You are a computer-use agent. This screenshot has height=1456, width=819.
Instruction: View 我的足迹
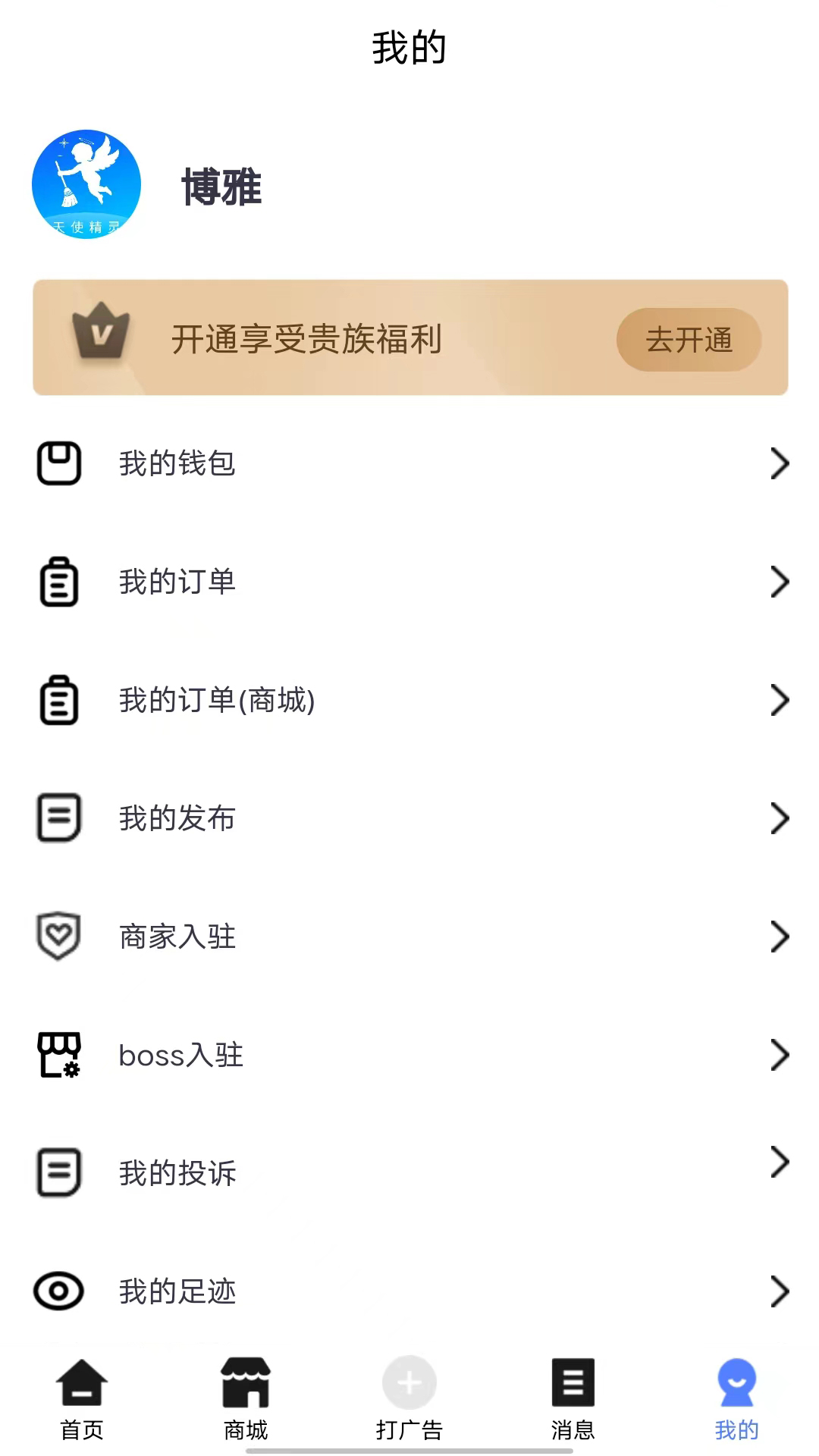(x=409, y=1291)
